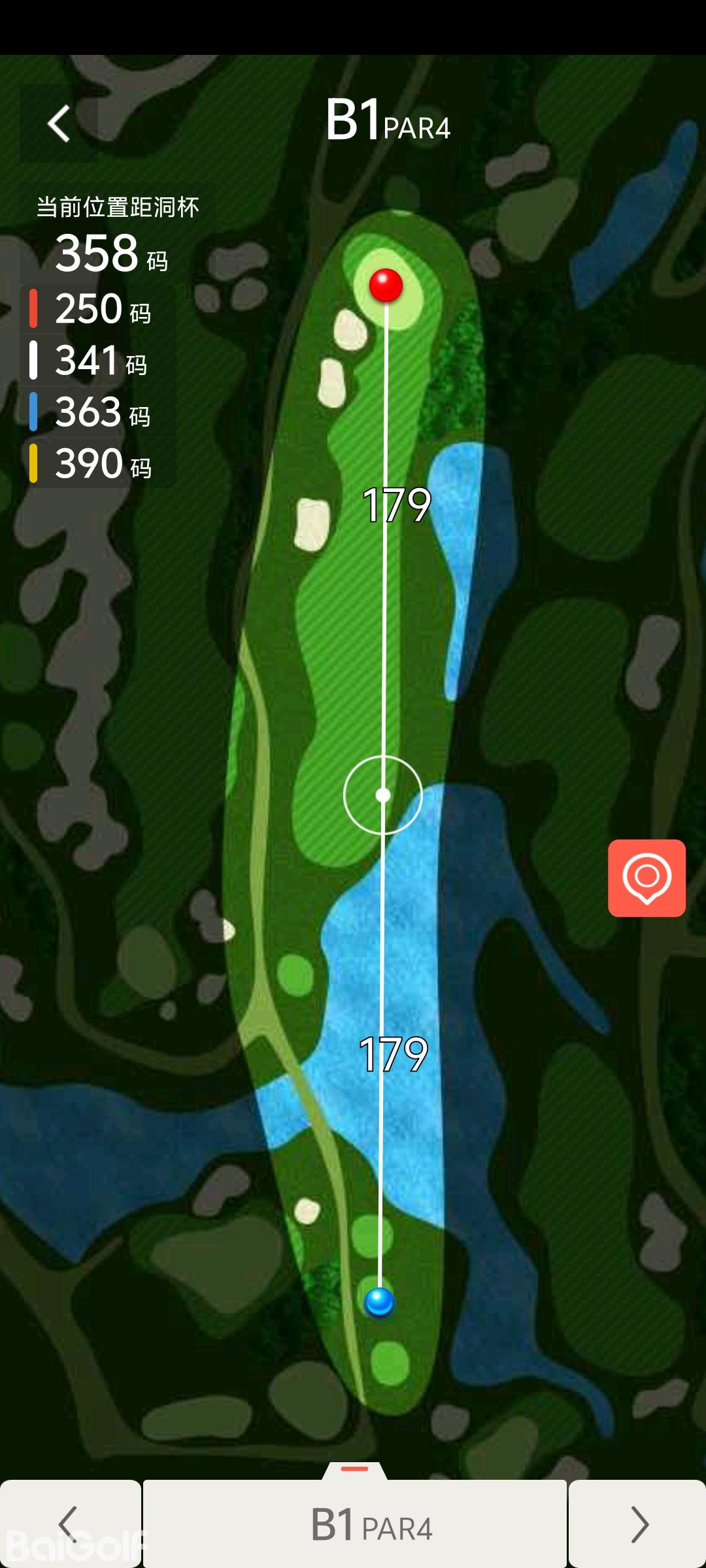Open the B1 PAR4 hole selector
Viewport: 706px width, 1568px height.
pyautogui.click(x=355, y=1524)
